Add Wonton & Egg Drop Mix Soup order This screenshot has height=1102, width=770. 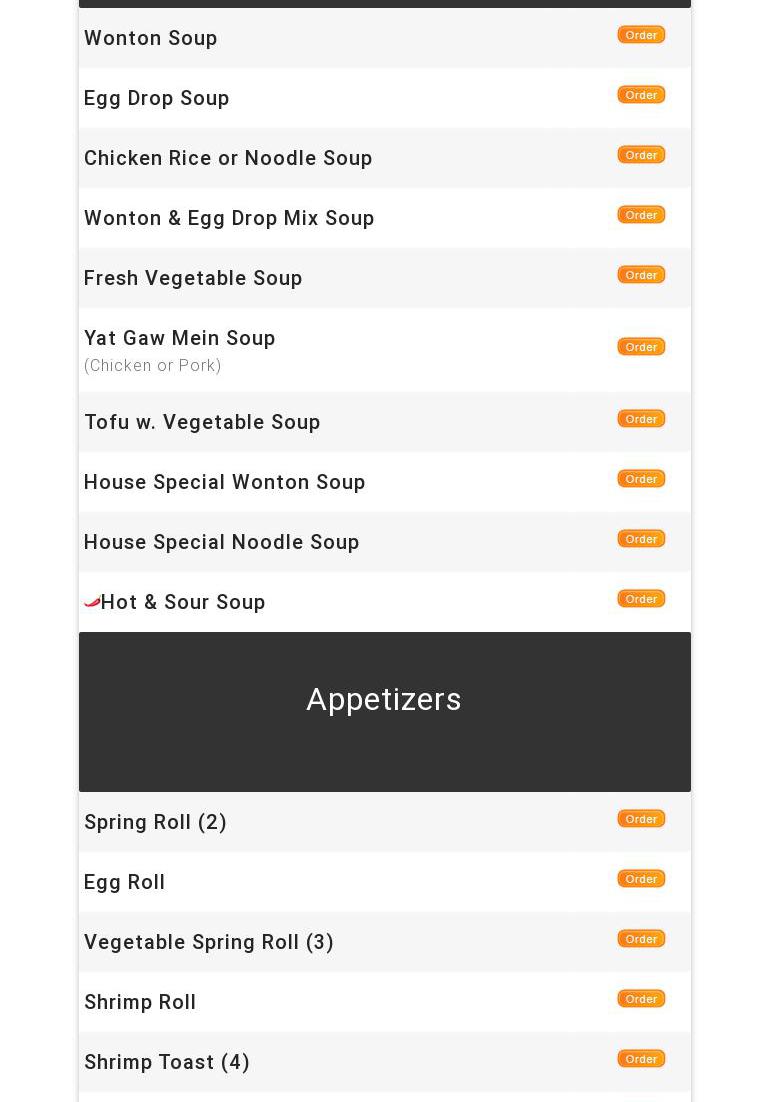point(641,215)
